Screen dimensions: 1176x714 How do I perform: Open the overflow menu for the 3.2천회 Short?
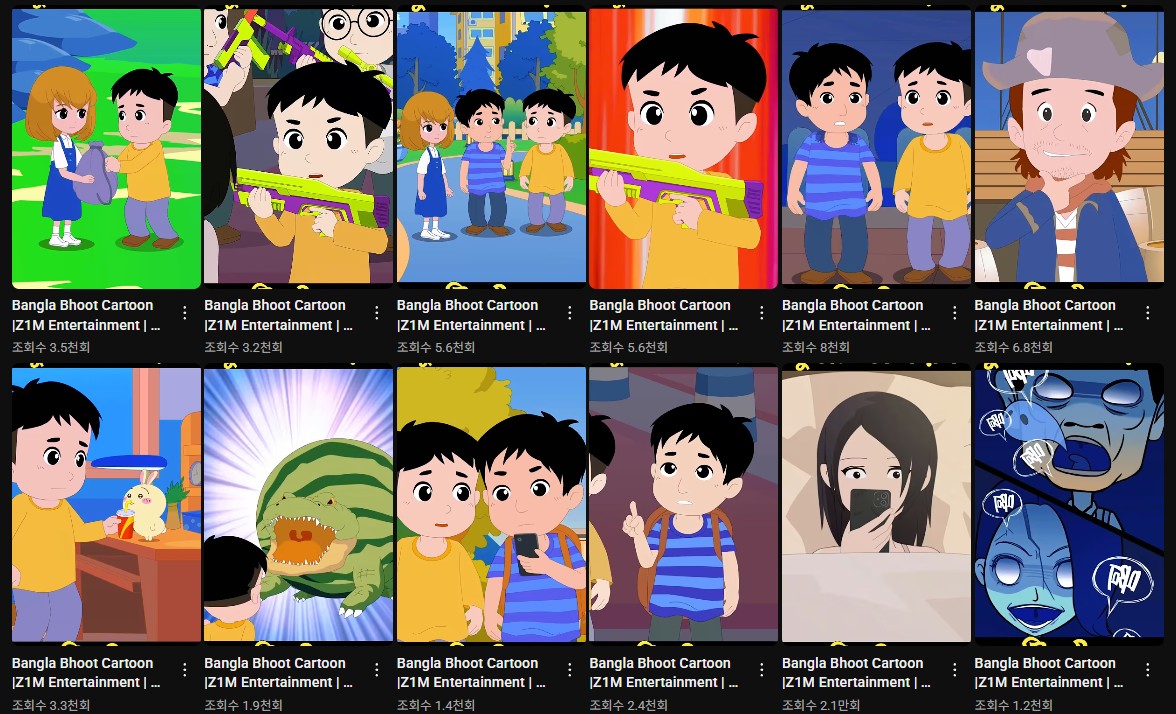tap(376, 314)
